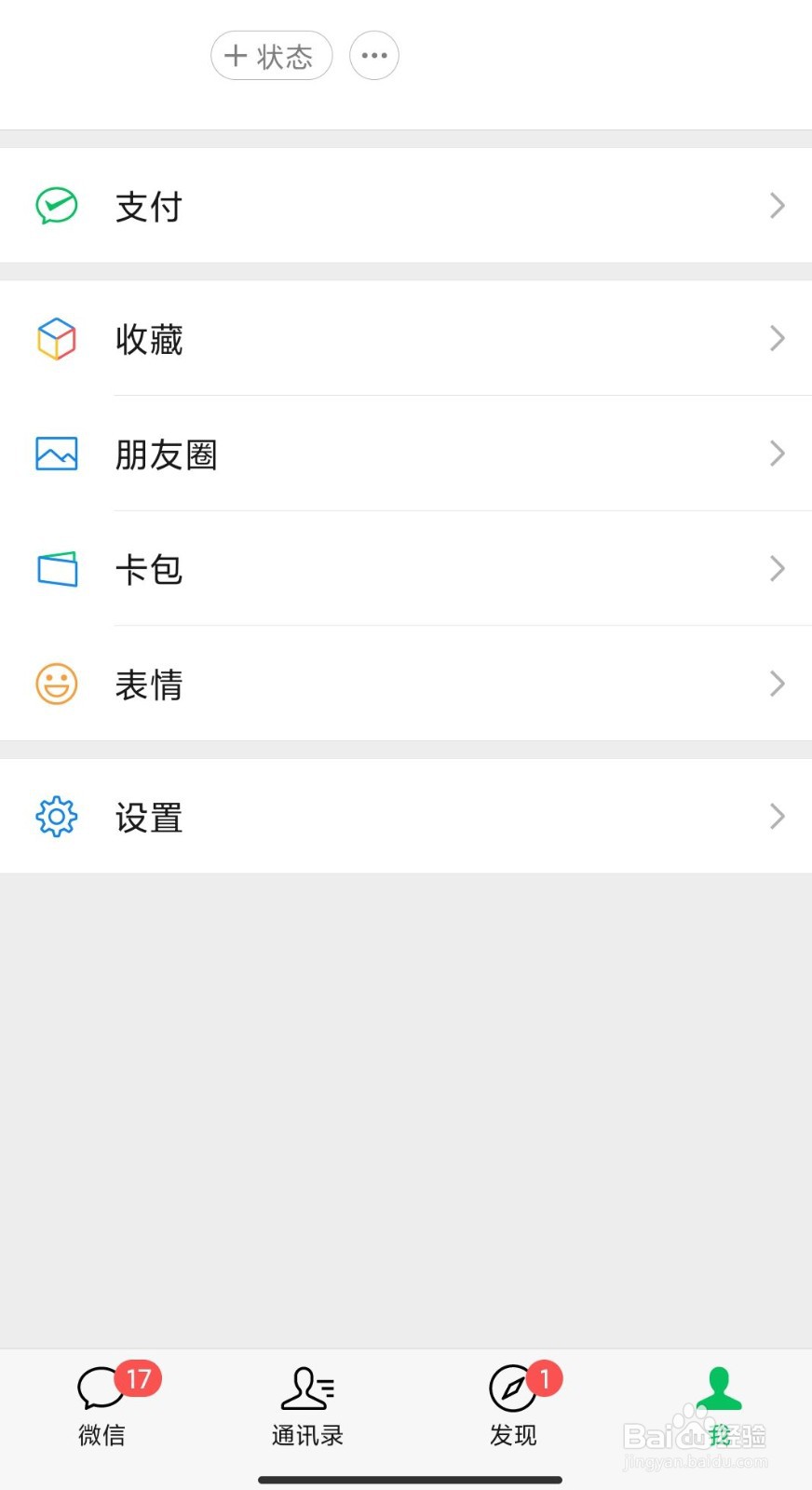
Task: Open 设置 via the gear icon
Action: (x=55, y=817)
